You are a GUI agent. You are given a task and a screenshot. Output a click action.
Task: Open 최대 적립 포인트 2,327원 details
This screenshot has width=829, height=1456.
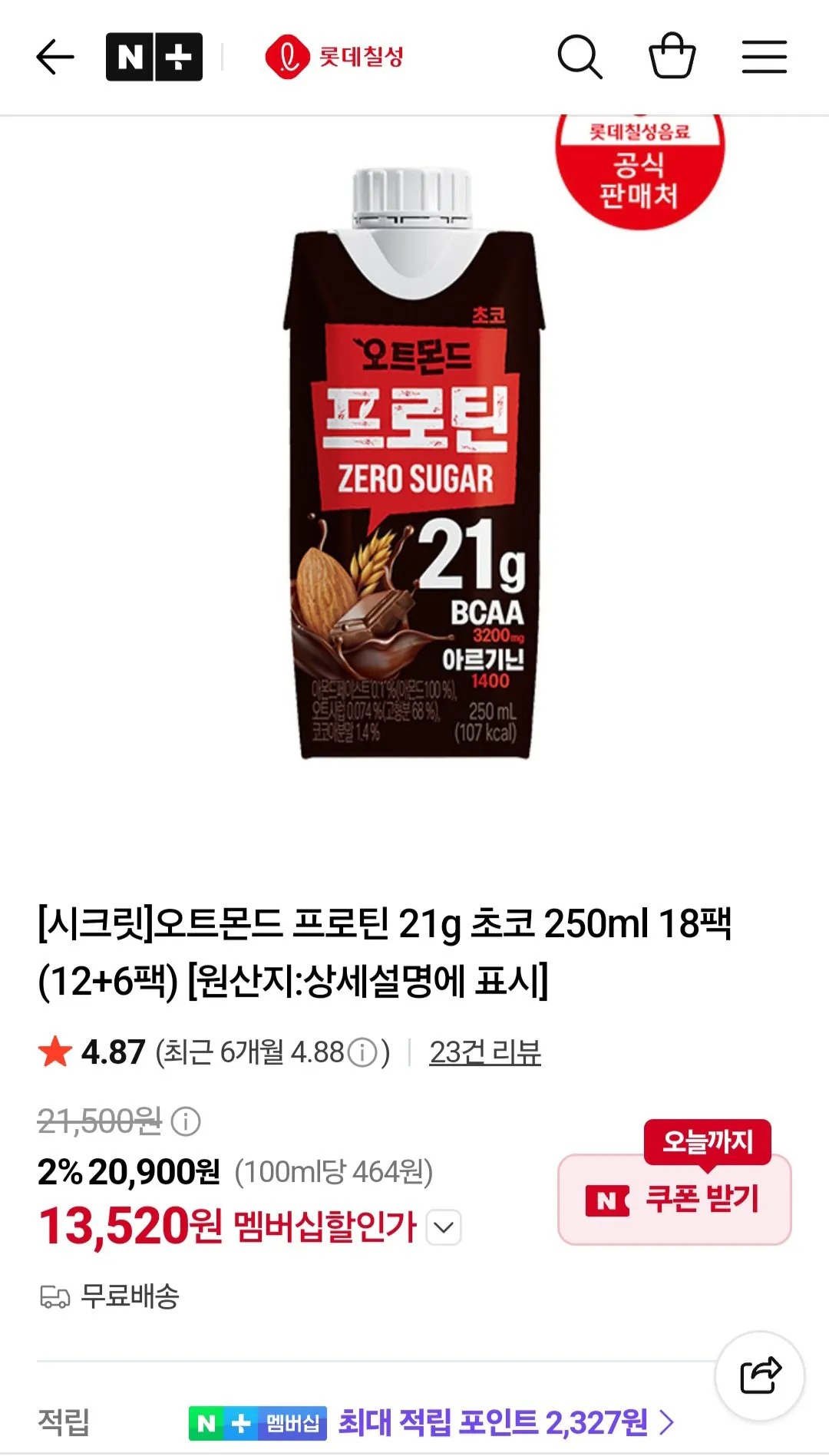click(x=507, y=1422)
